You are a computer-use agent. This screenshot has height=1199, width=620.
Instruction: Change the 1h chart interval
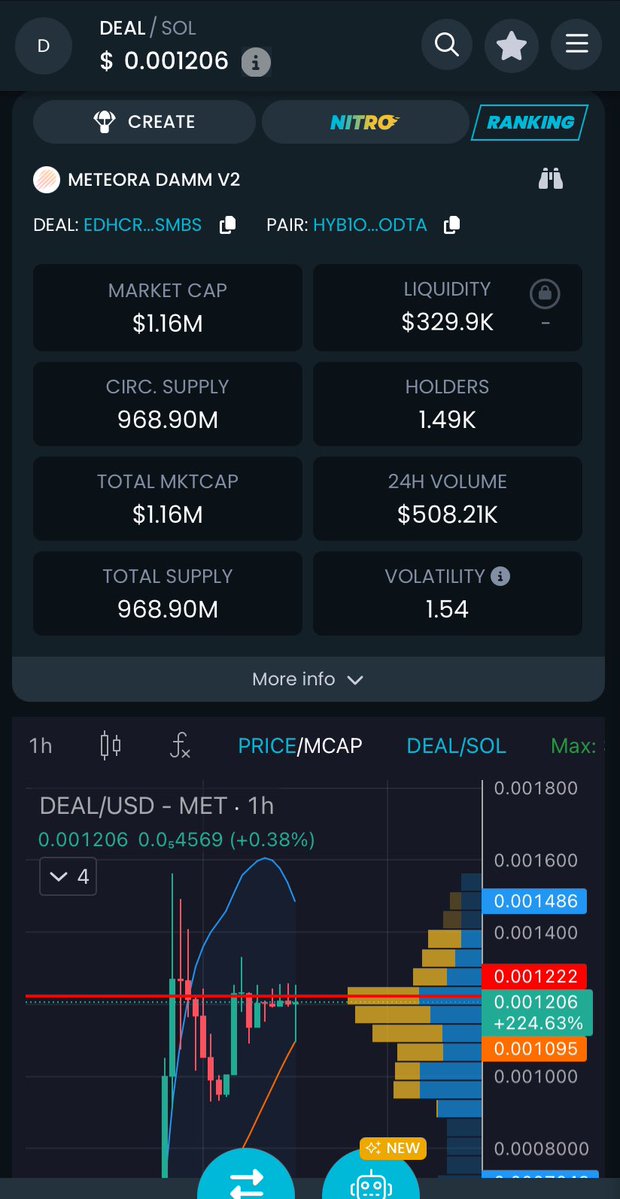tap(41, 746)
